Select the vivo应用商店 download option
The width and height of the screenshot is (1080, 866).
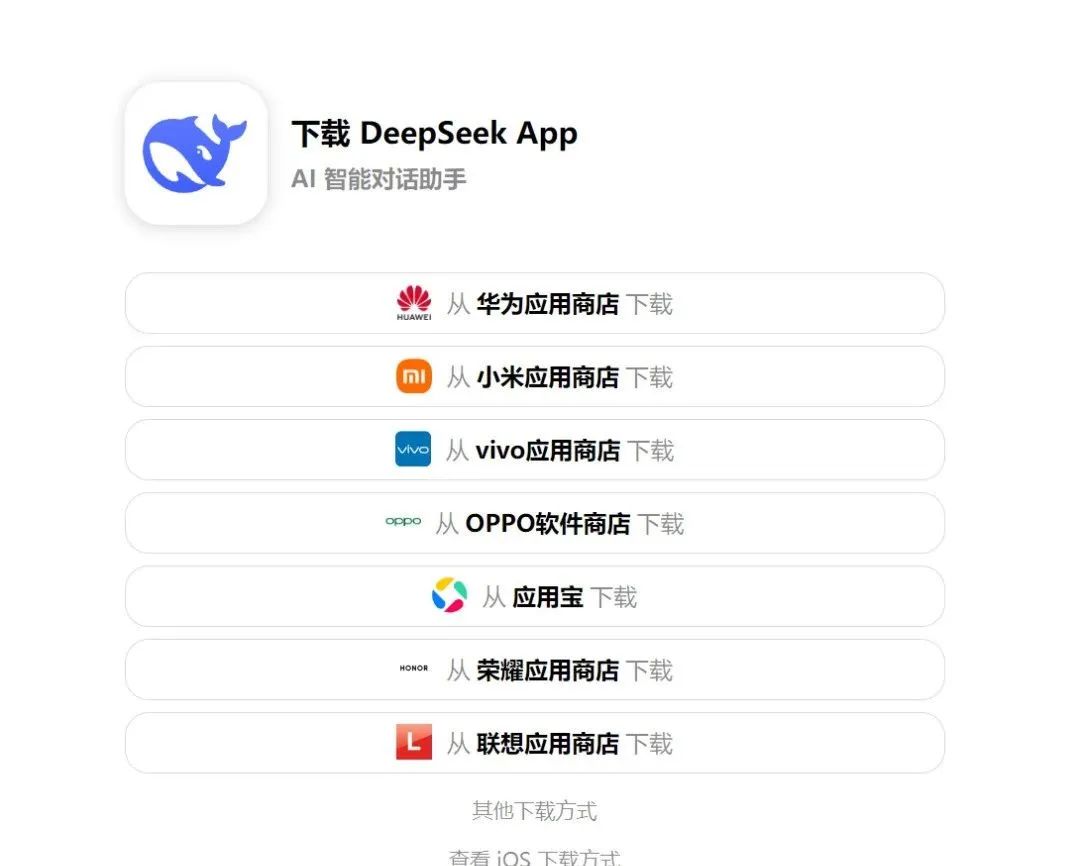click(534, 450)
